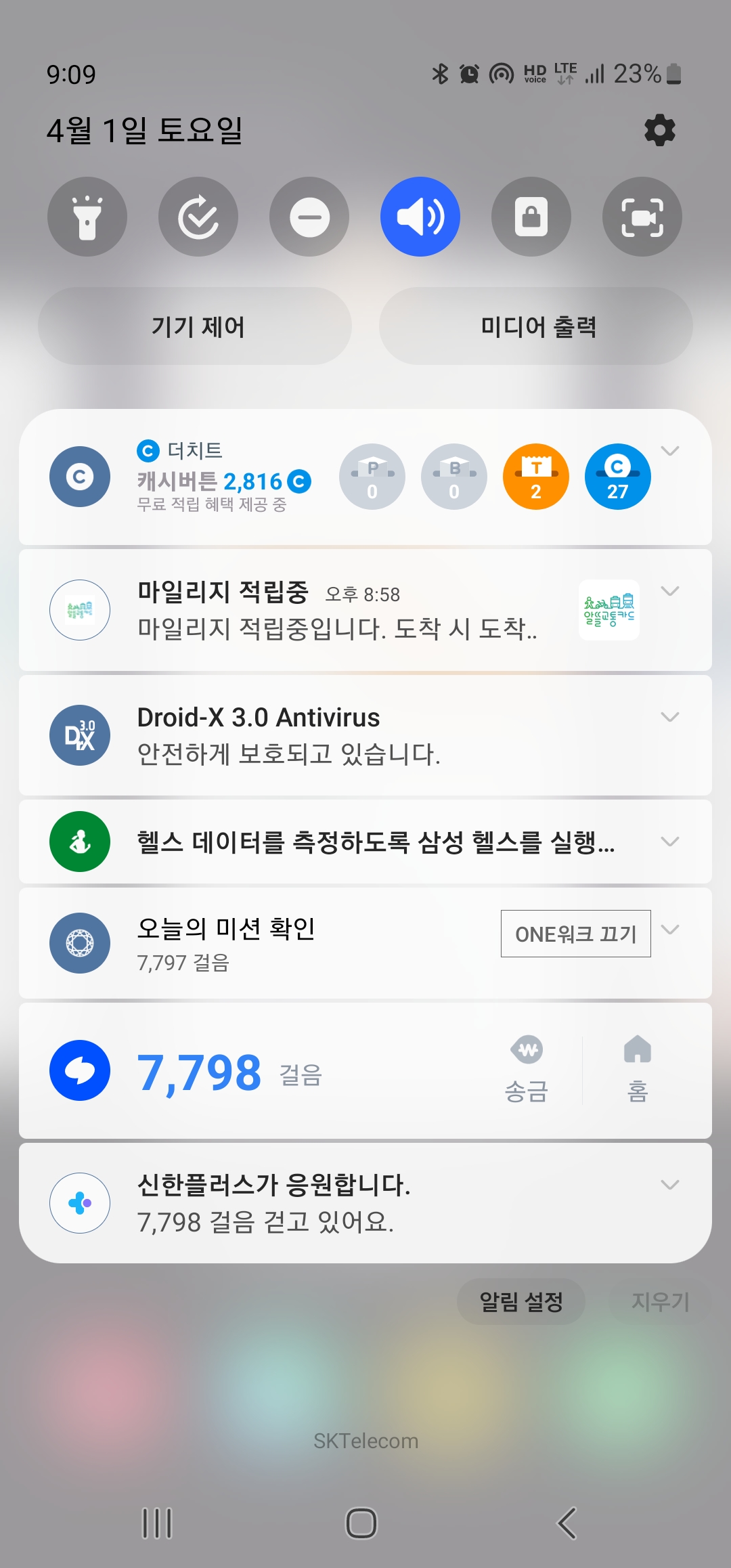This screenshot has width=731, height=1568.
Task: Tap the blue C 27 badge
Action: click(x=617, y=477)
